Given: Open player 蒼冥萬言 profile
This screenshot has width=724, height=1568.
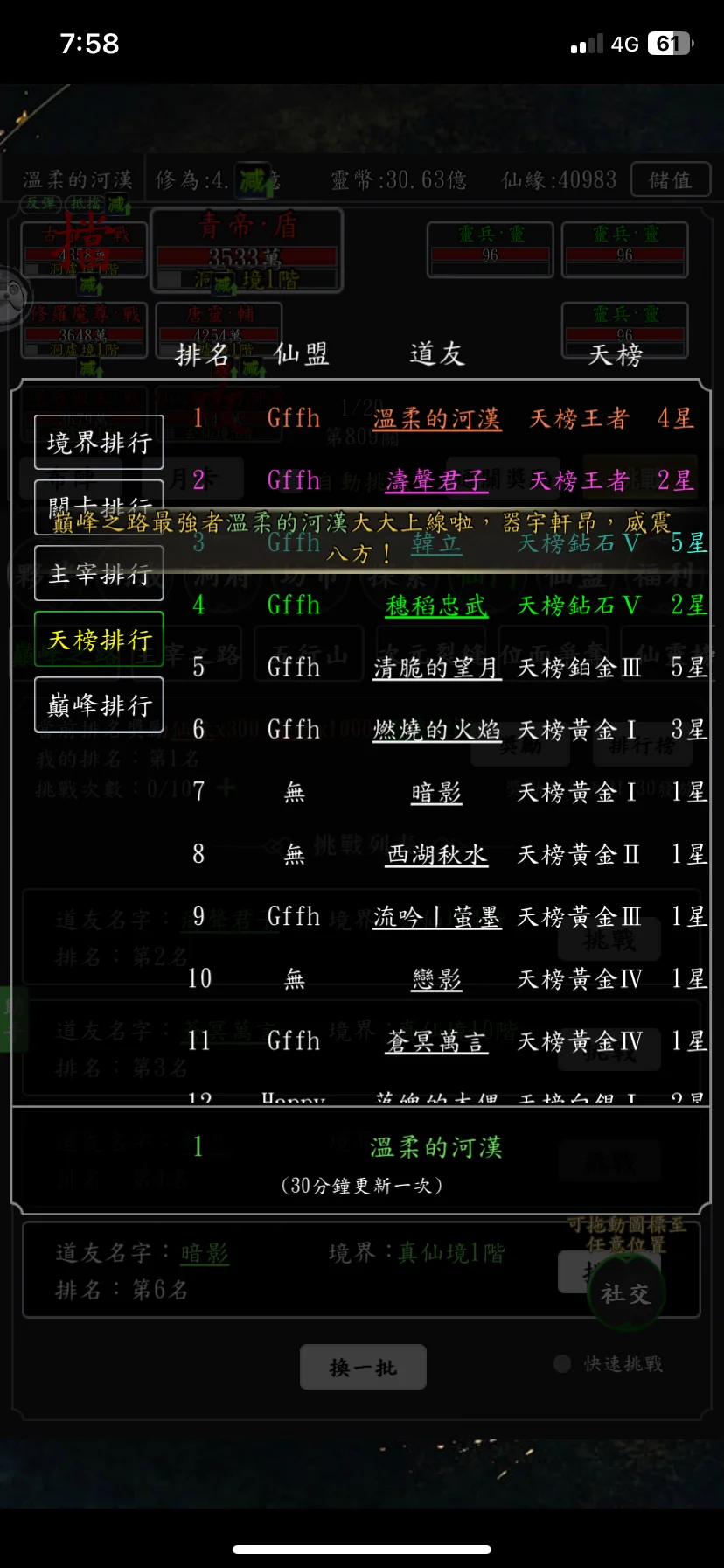Looking at the screenshot, I should coord(436,1041).
